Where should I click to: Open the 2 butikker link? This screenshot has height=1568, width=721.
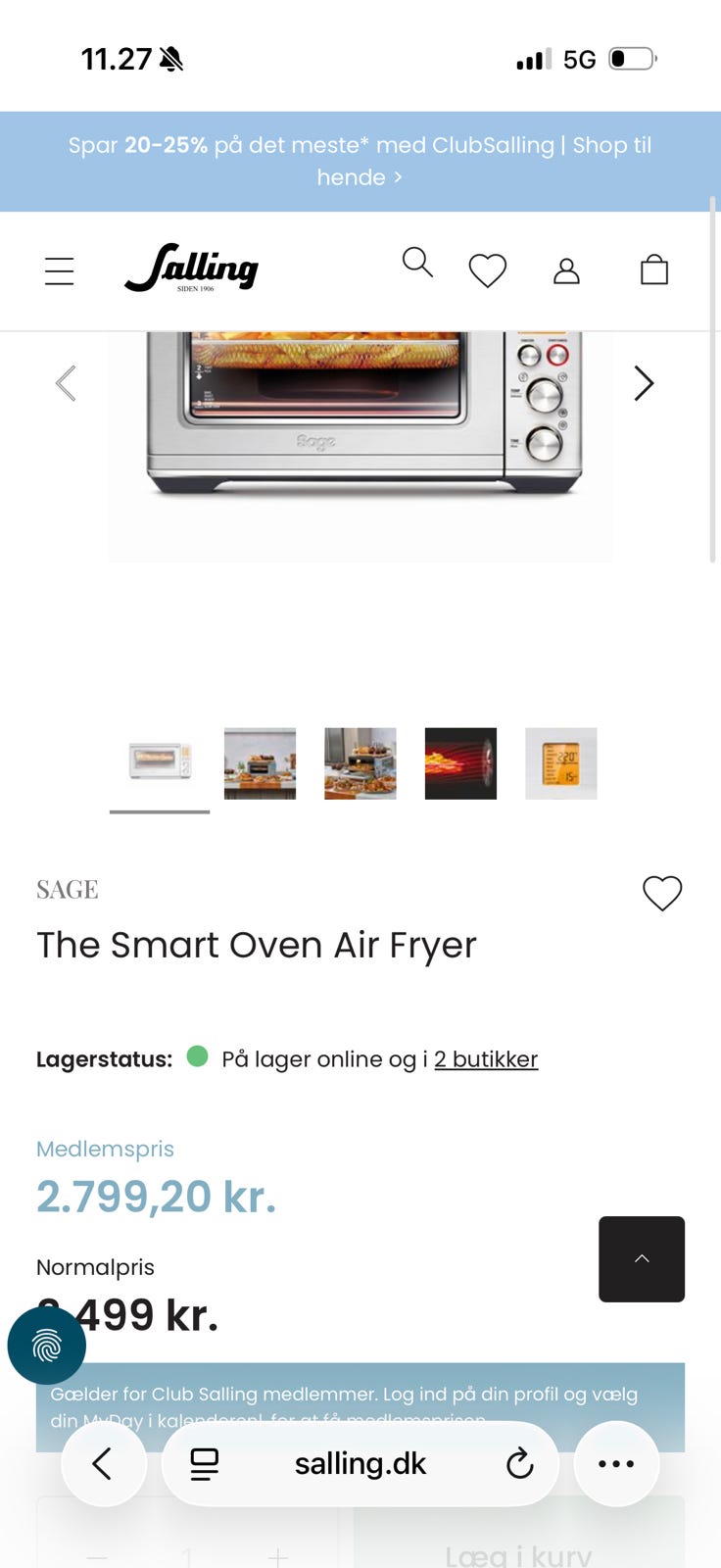(x=486, y=1059)
